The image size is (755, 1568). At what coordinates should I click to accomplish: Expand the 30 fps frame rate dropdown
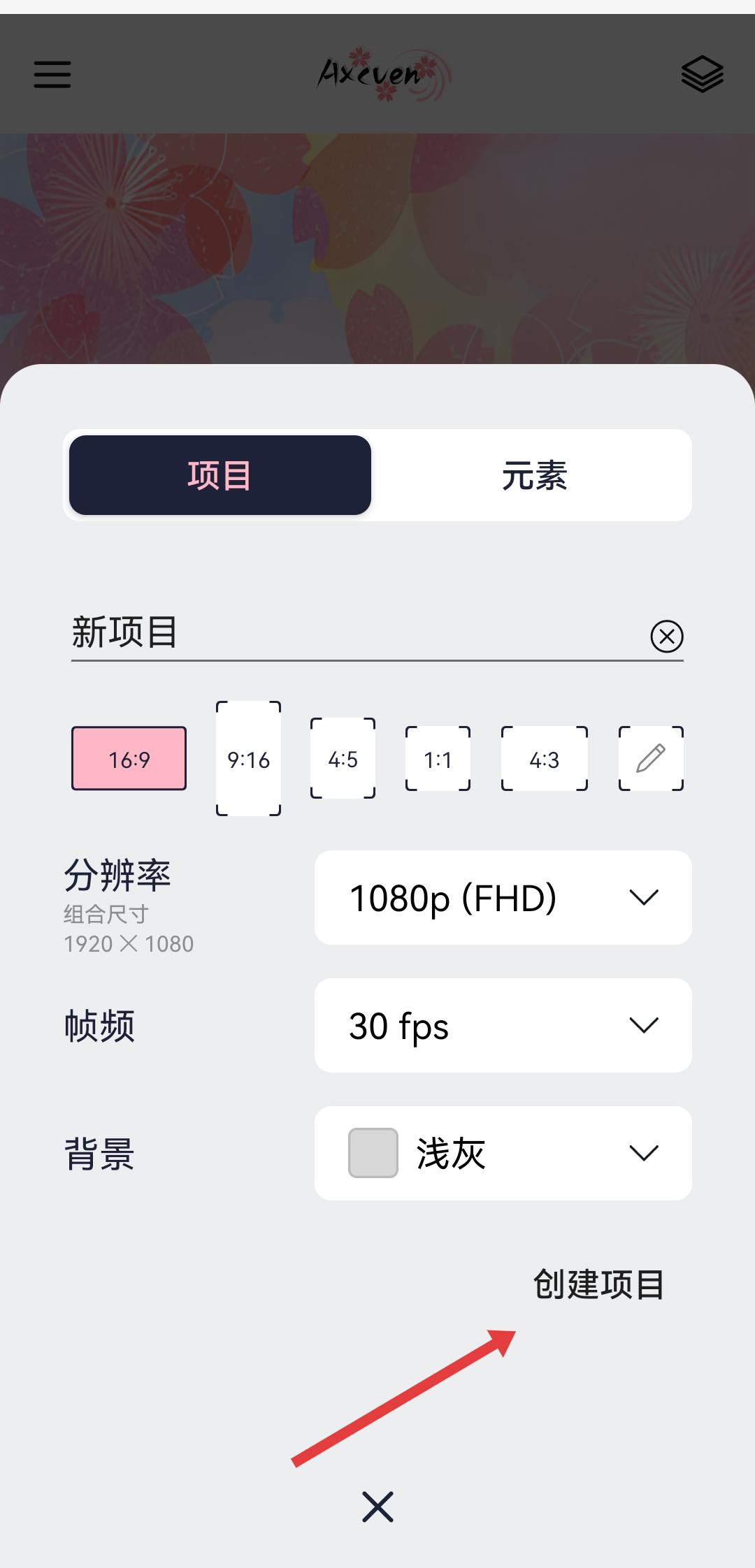click(x=503, y=1026)
